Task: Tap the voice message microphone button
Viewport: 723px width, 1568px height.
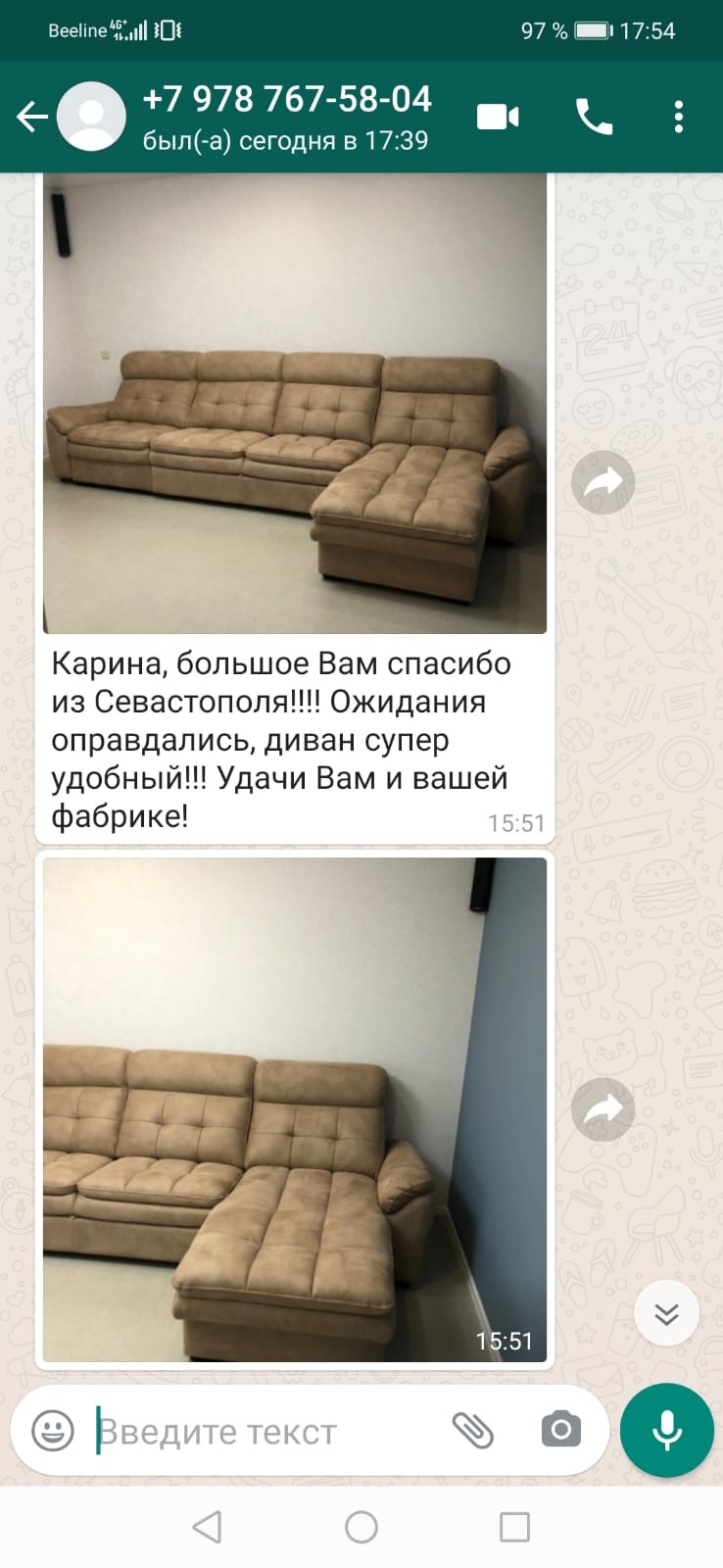Action: click(x=667, y=1431)
